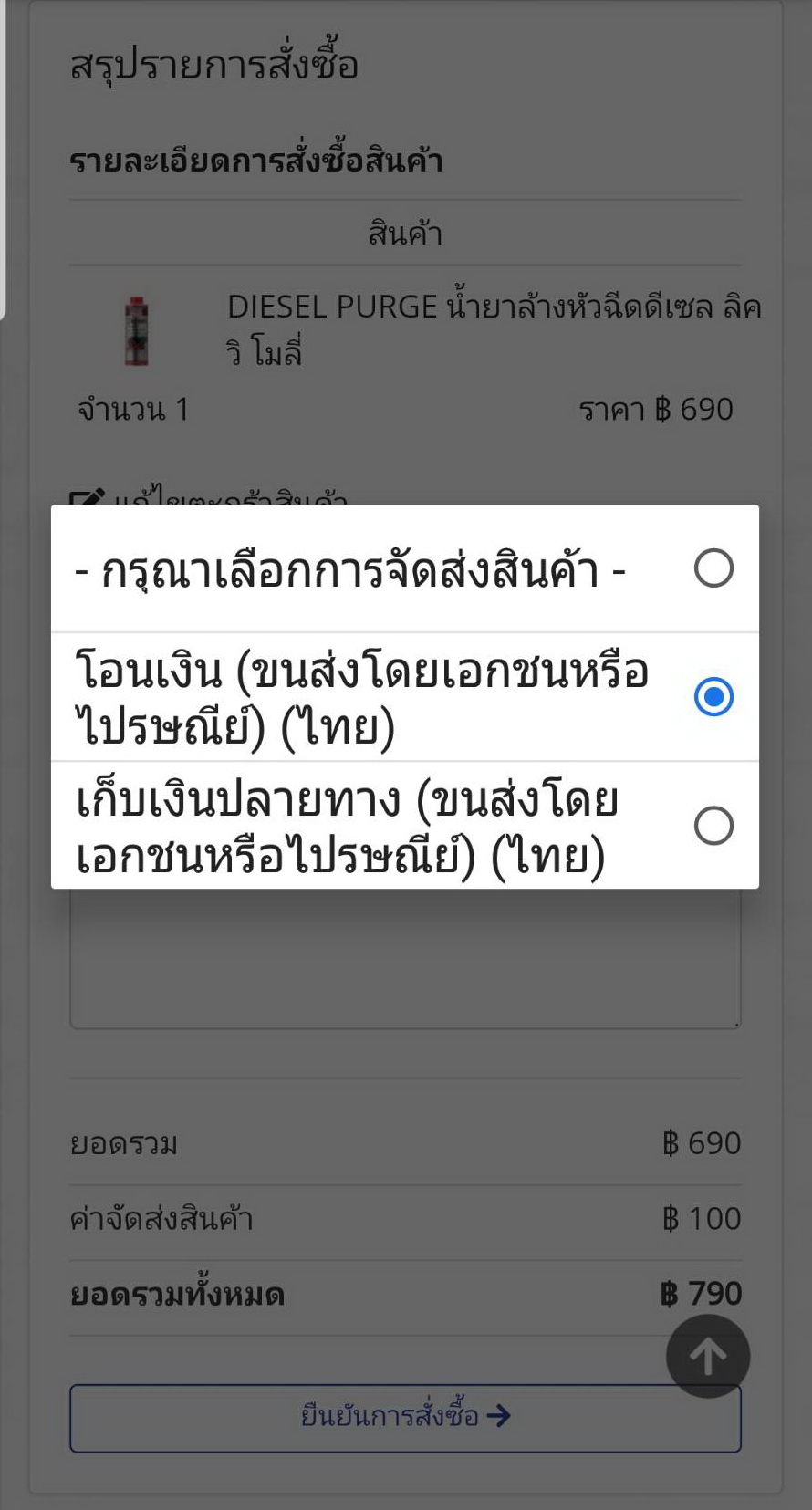
Task: Confirm the order with ยืนยันการสั่งซื้อ
Action: coord(405,1418)
